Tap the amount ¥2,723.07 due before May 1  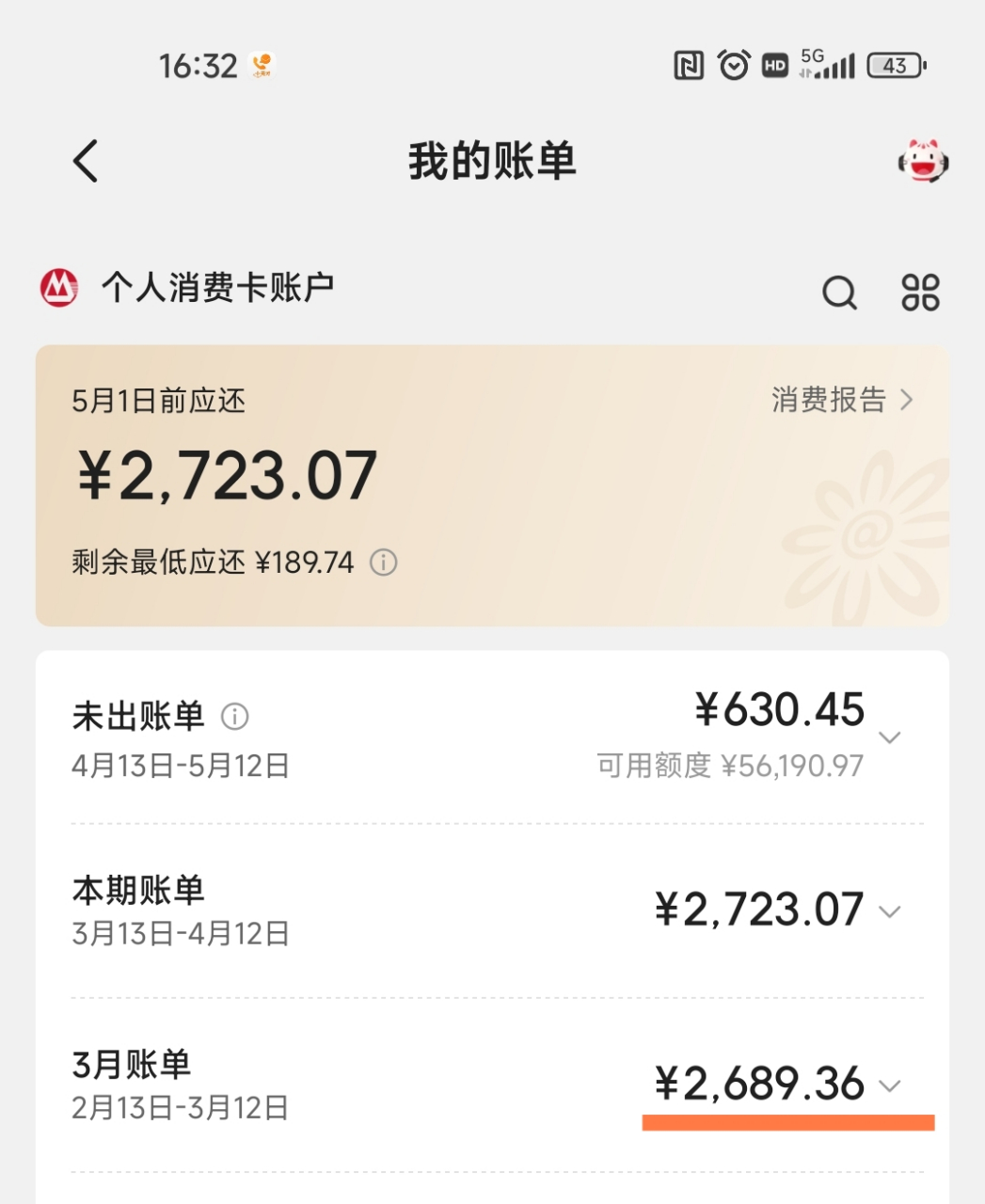pyautogui.click(x=228, y=477)
